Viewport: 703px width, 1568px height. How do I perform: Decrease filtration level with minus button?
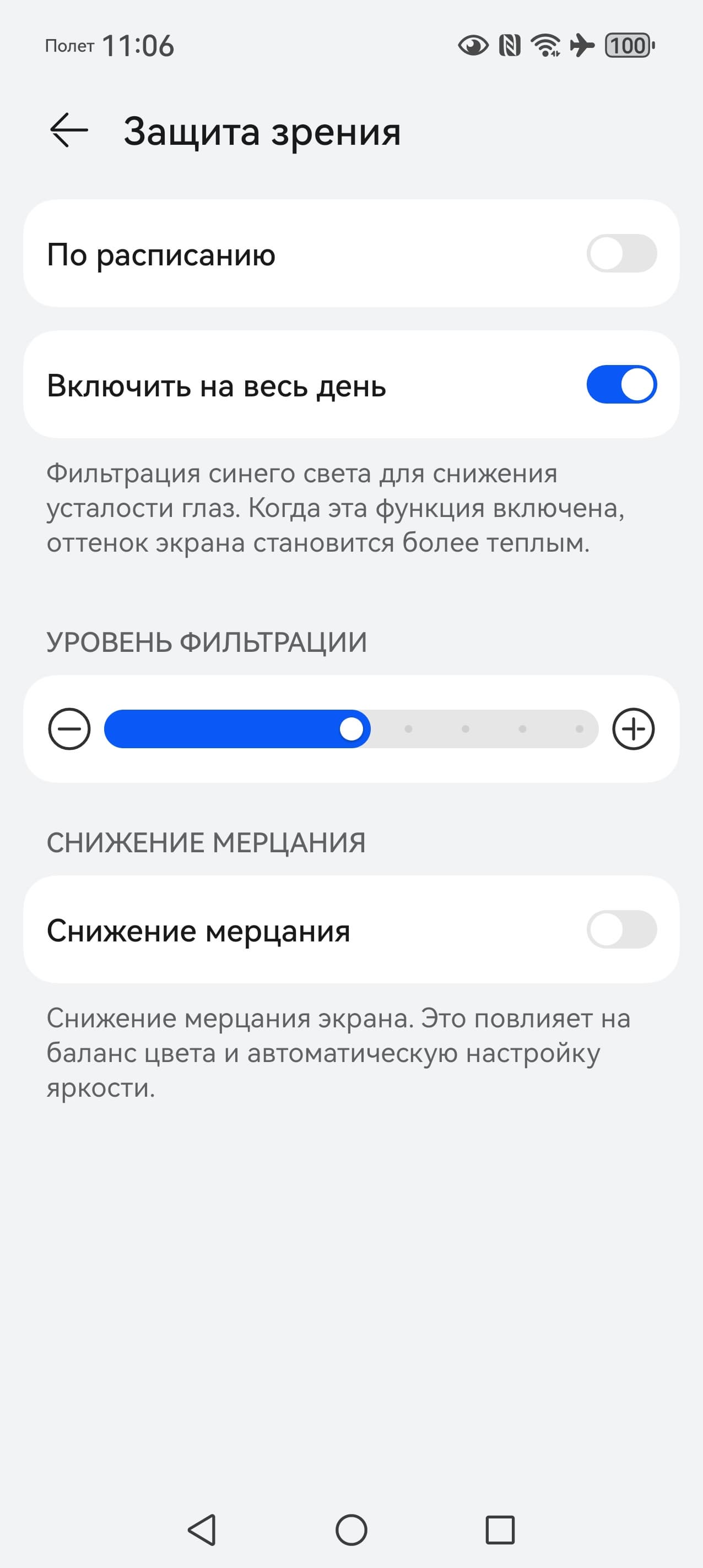tap(69, 728)
